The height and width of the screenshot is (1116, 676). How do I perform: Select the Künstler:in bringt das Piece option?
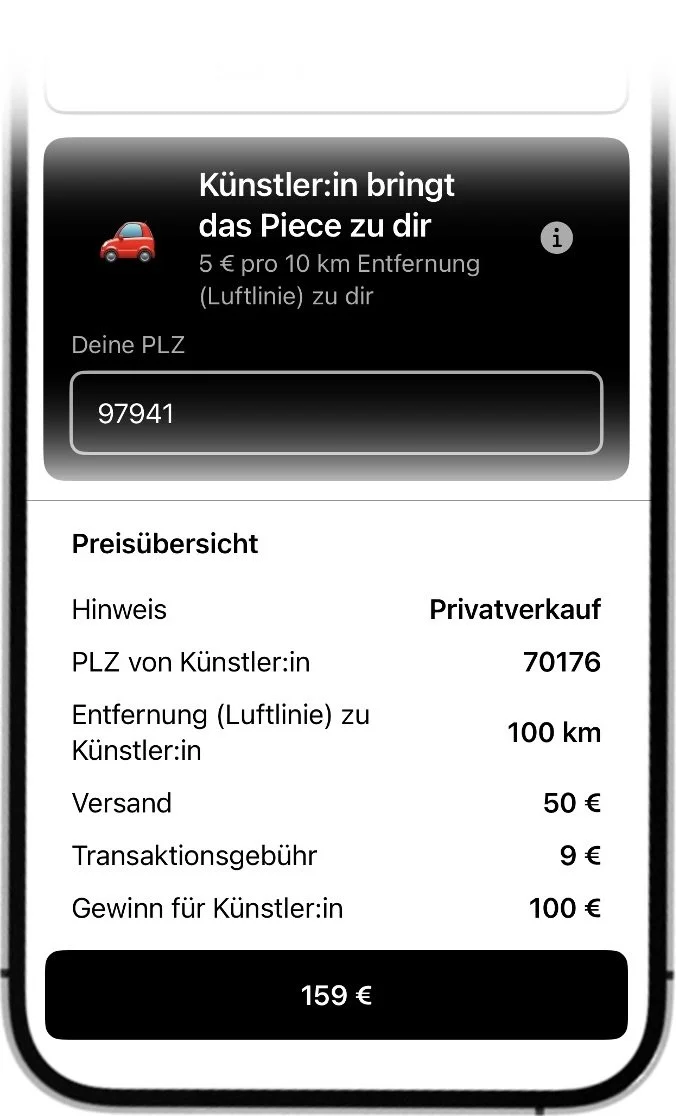[327, 206]
